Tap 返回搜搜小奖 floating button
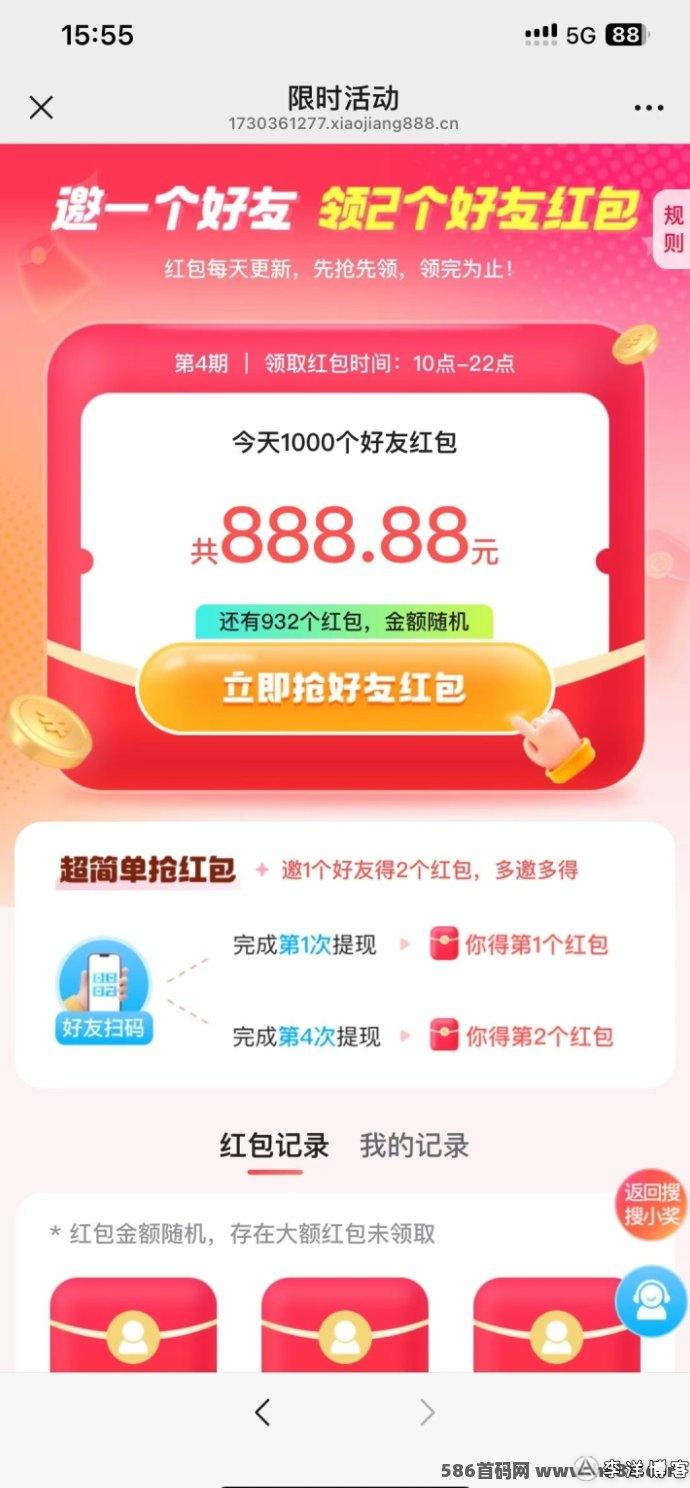 [x=652, y=1204]
